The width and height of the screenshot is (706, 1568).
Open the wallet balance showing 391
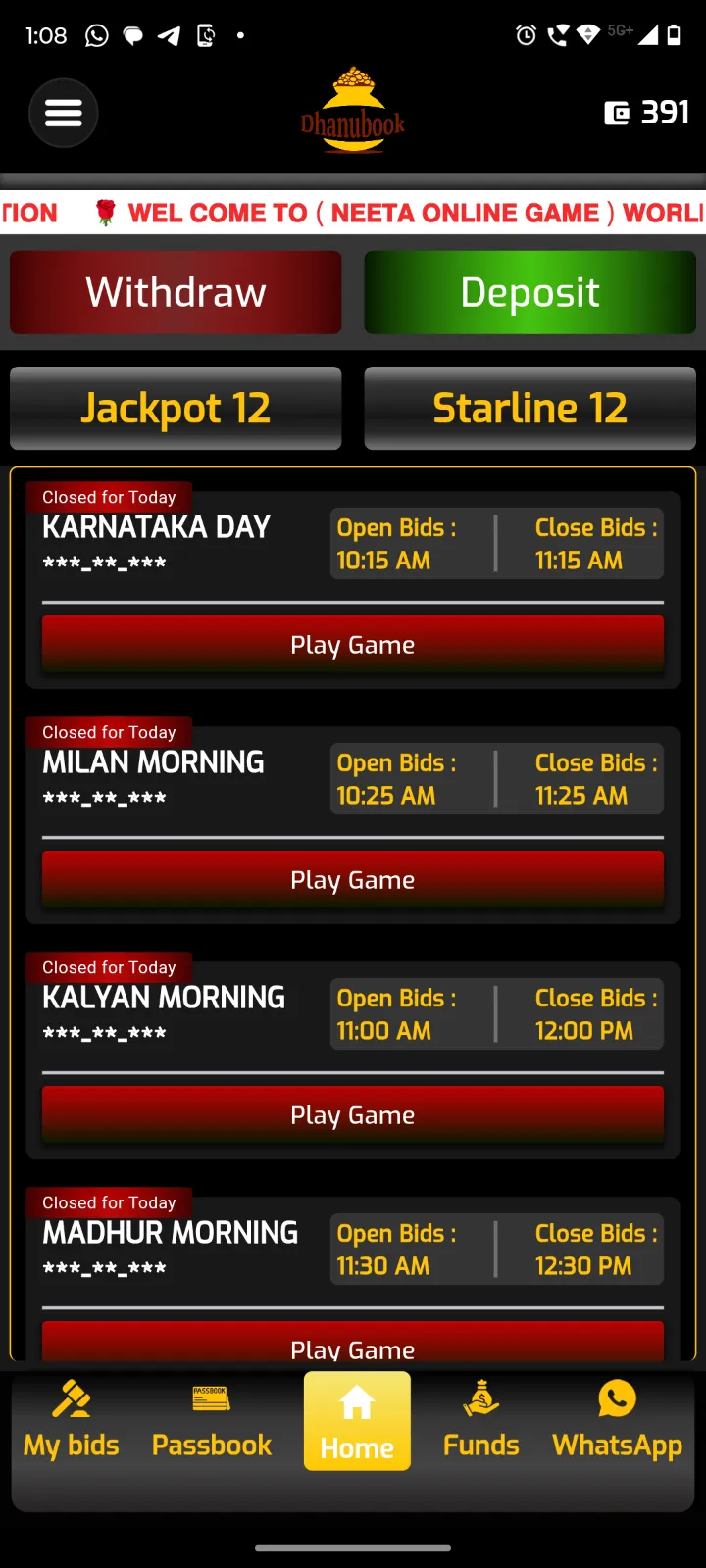coord(647,114)
